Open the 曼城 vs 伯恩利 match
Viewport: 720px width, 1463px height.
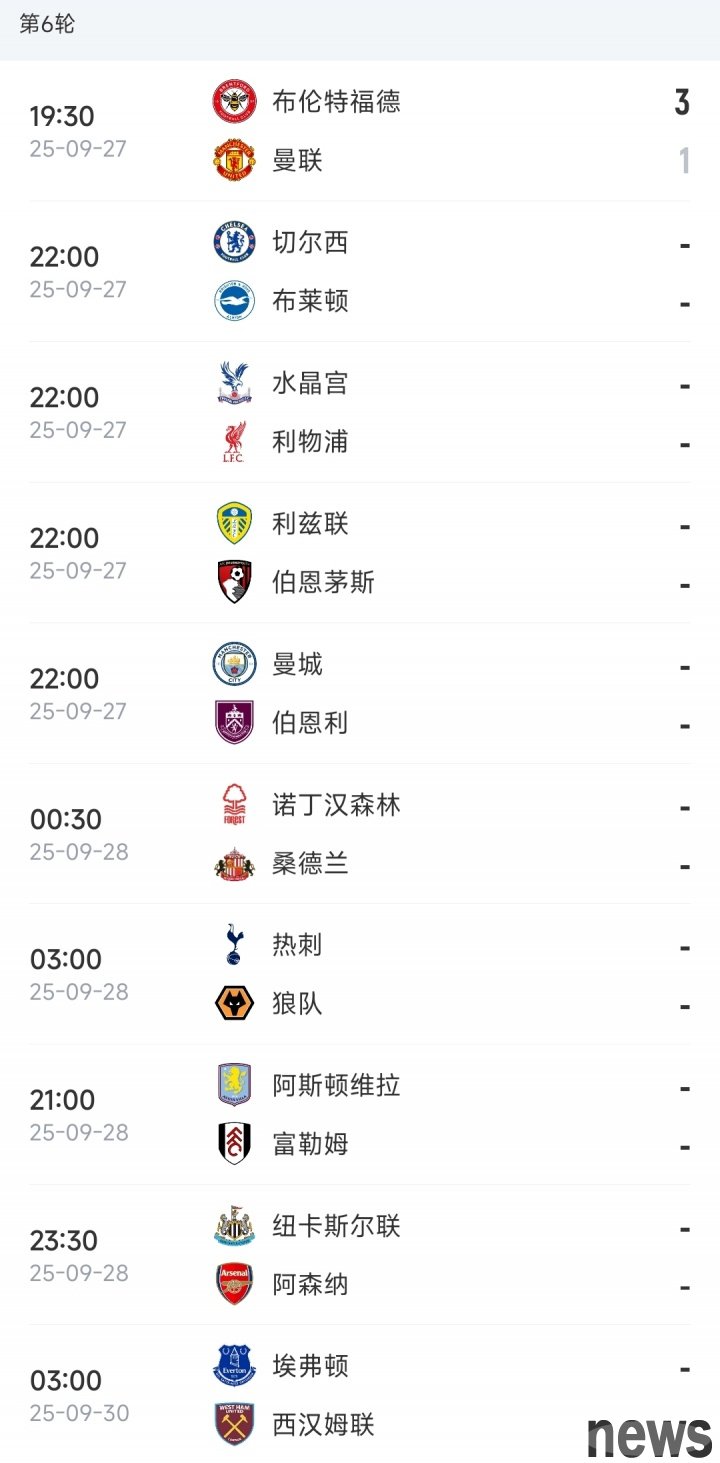[x=360, y=693]
